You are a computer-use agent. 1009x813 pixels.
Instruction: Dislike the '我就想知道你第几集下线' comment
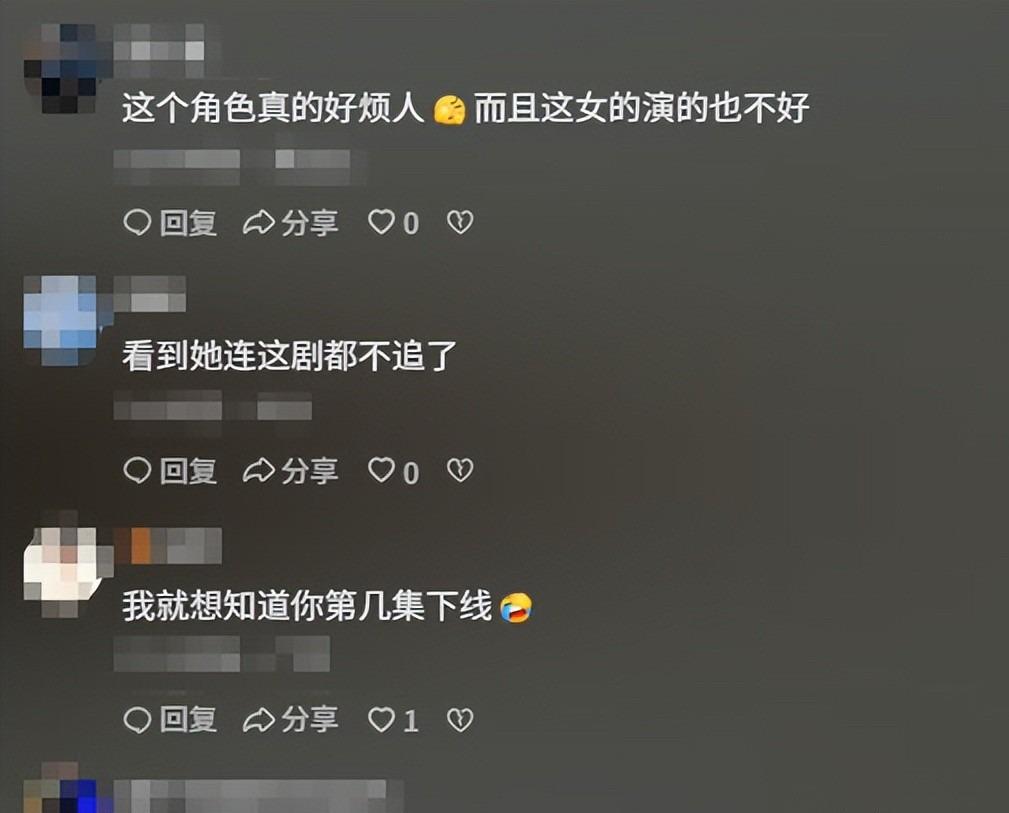[x=459, y=718]
